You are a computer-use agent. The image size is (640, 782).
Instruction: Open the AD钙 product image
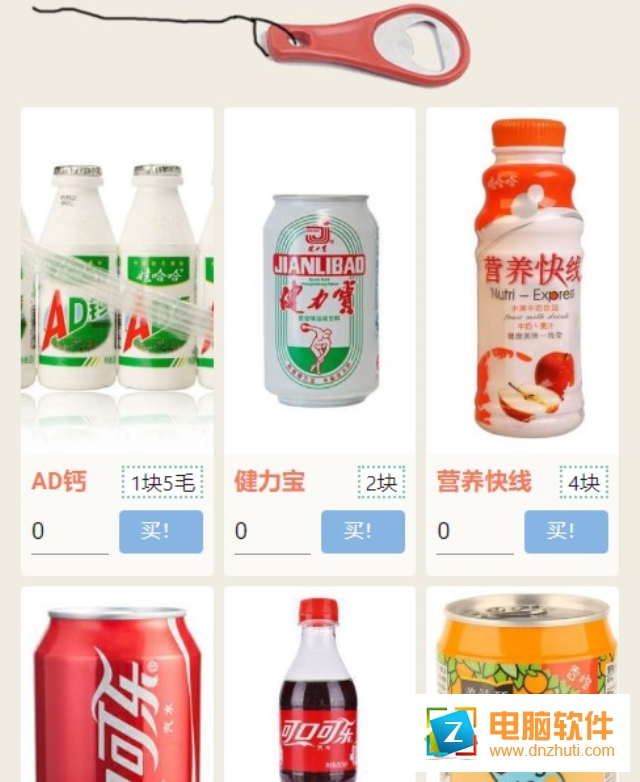[117, 280]
